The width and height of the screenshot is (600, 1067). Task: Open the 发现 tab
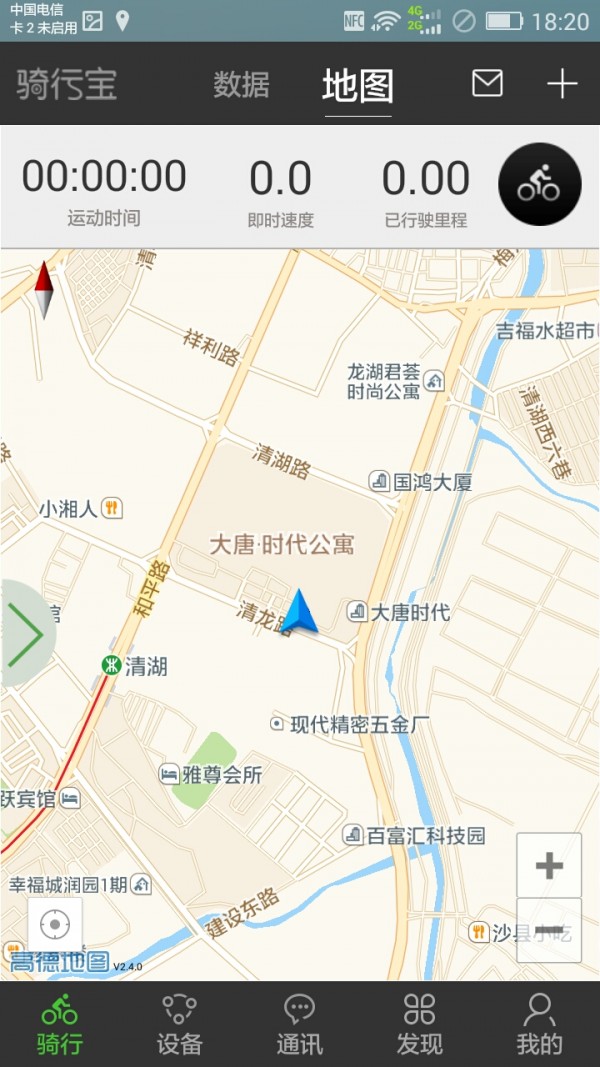420,1024
